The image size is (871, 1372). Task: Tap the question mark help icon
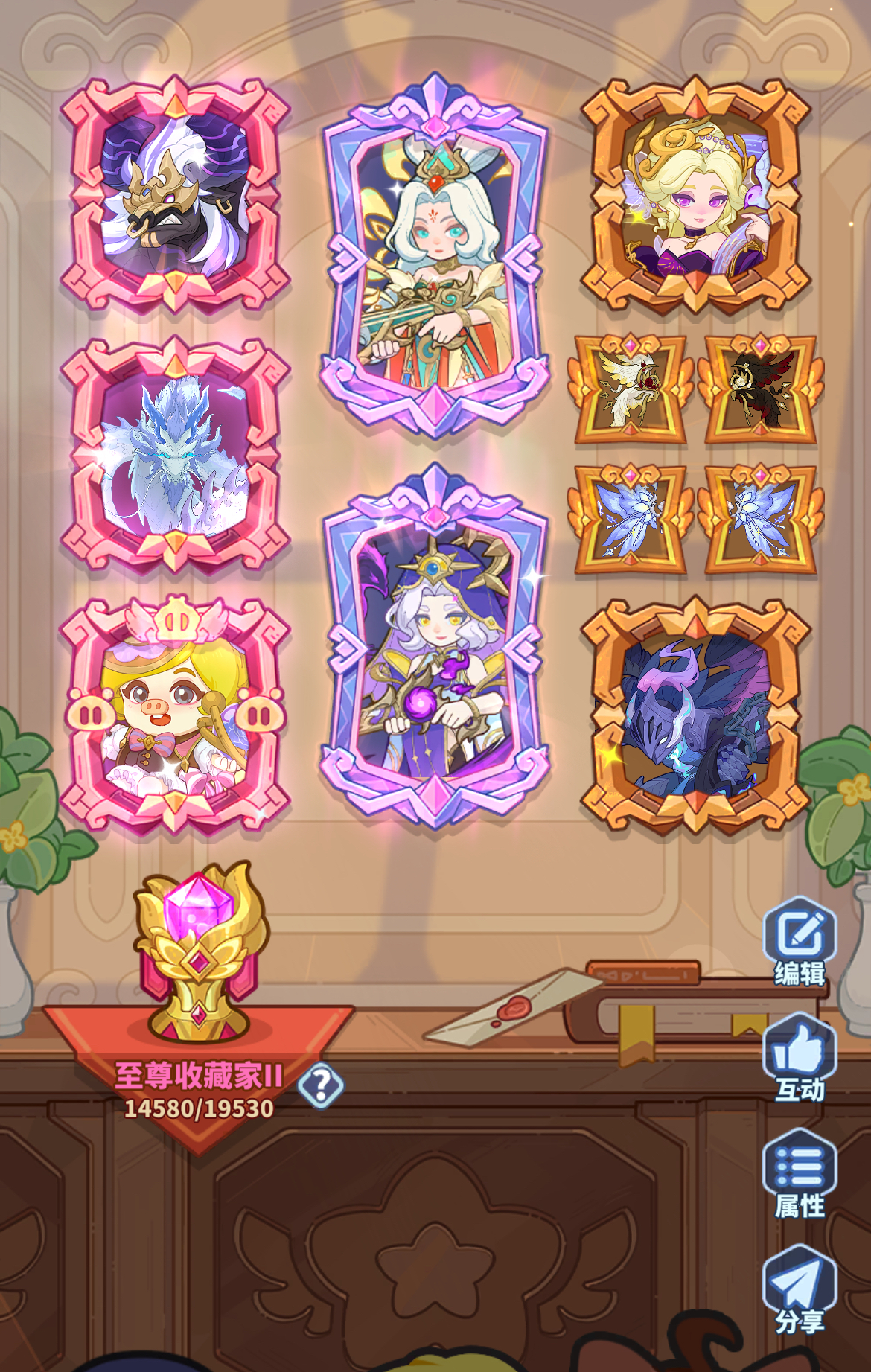[321, 1086]
